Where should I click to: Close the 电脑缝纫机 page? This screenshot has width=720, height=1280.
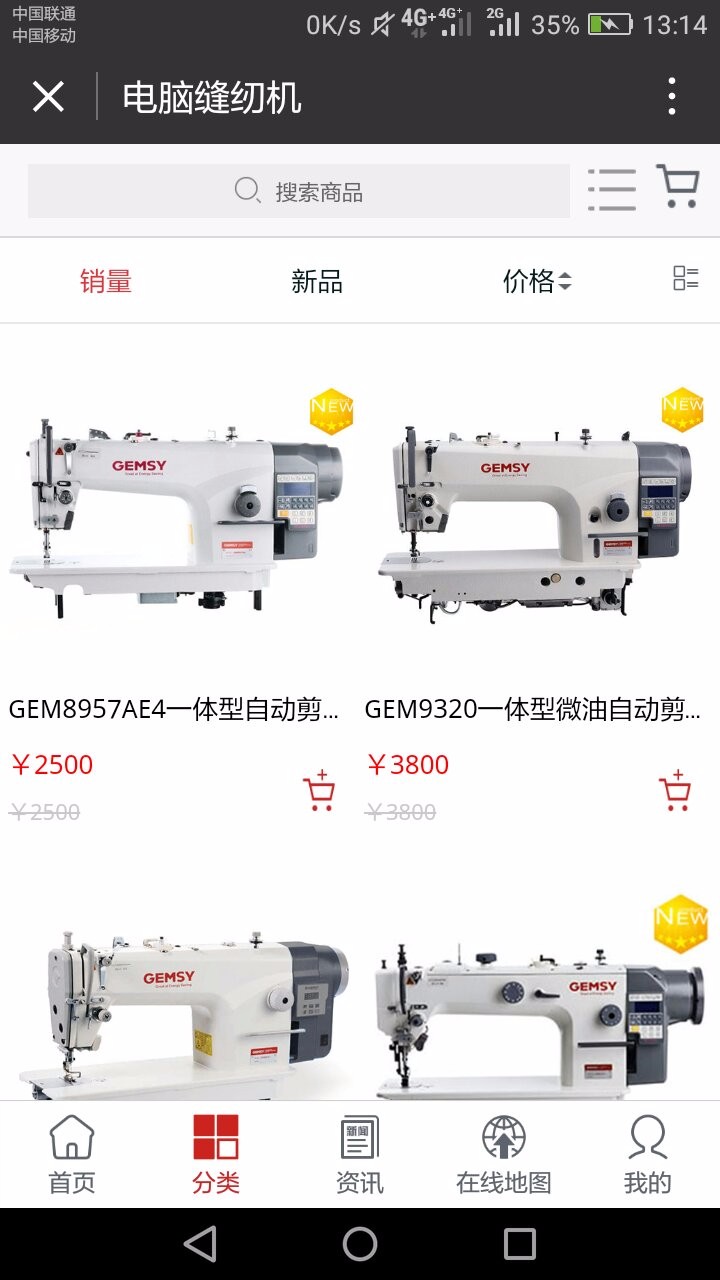[x=48, y=97]
